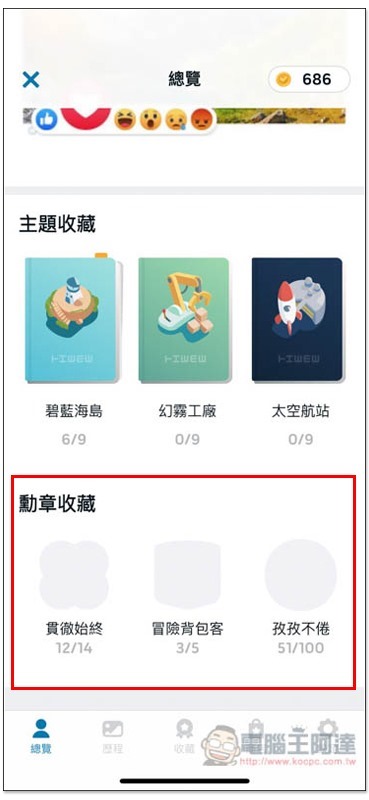Open the 686 coin balance
Image resolution: width=369 pixels, height=800 pixels.
(x=309, y=79)
